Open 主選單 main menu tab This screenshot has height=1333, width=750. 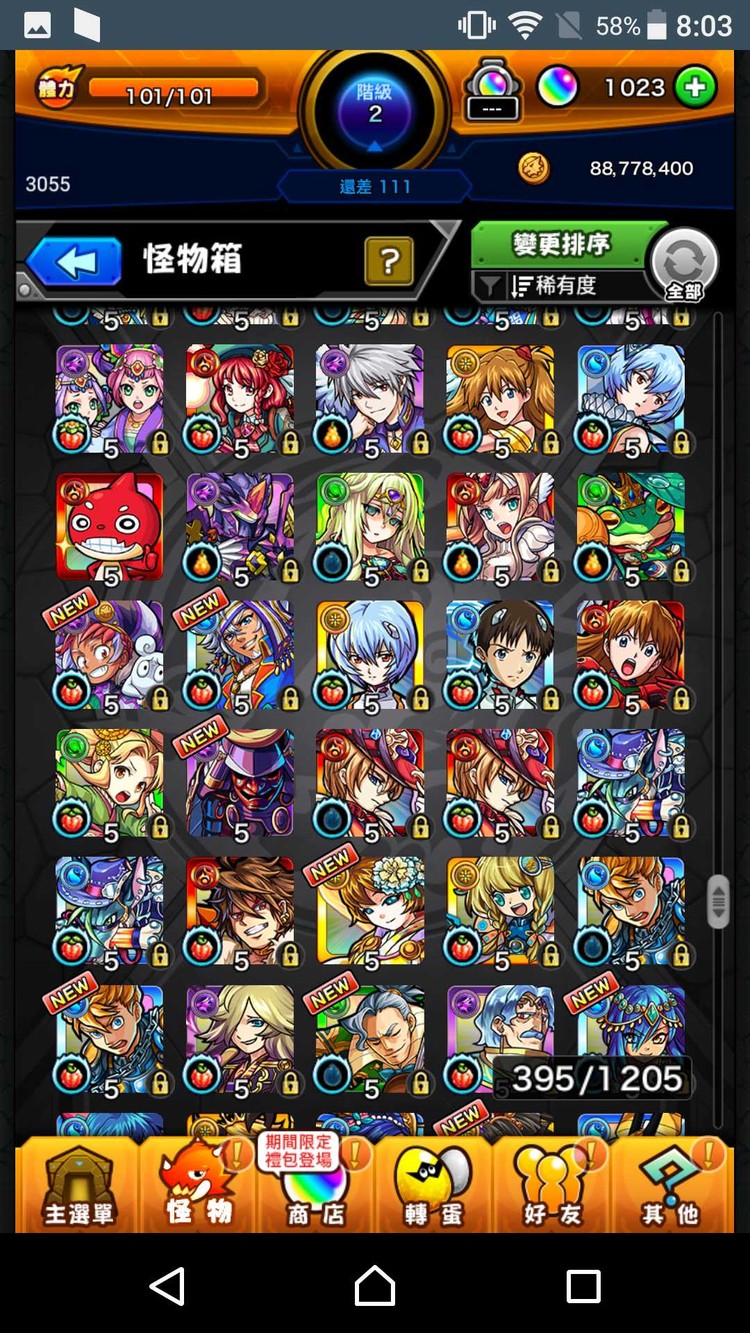pos(79,1185)
